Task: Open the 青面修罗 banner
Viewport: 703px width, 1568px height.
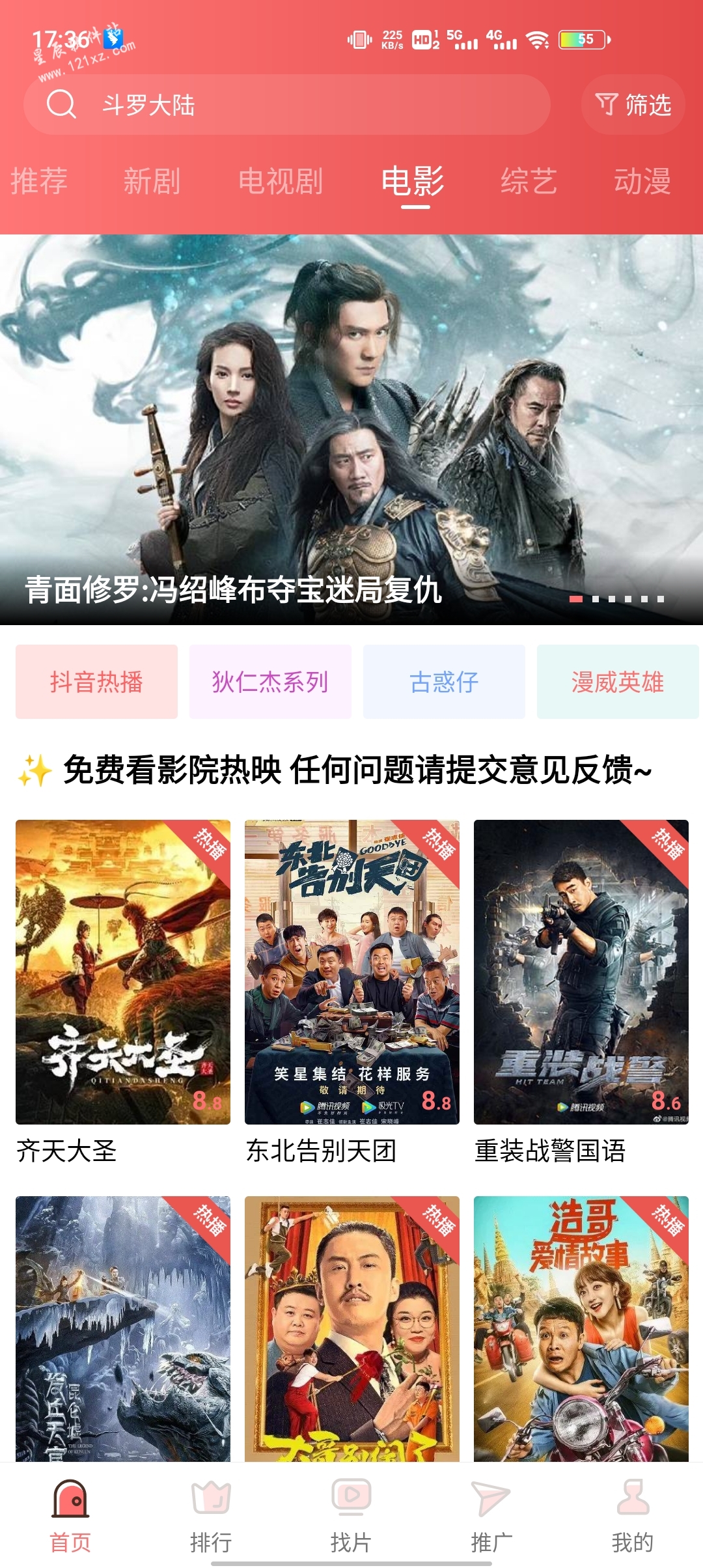Action: tap(351, 430)
